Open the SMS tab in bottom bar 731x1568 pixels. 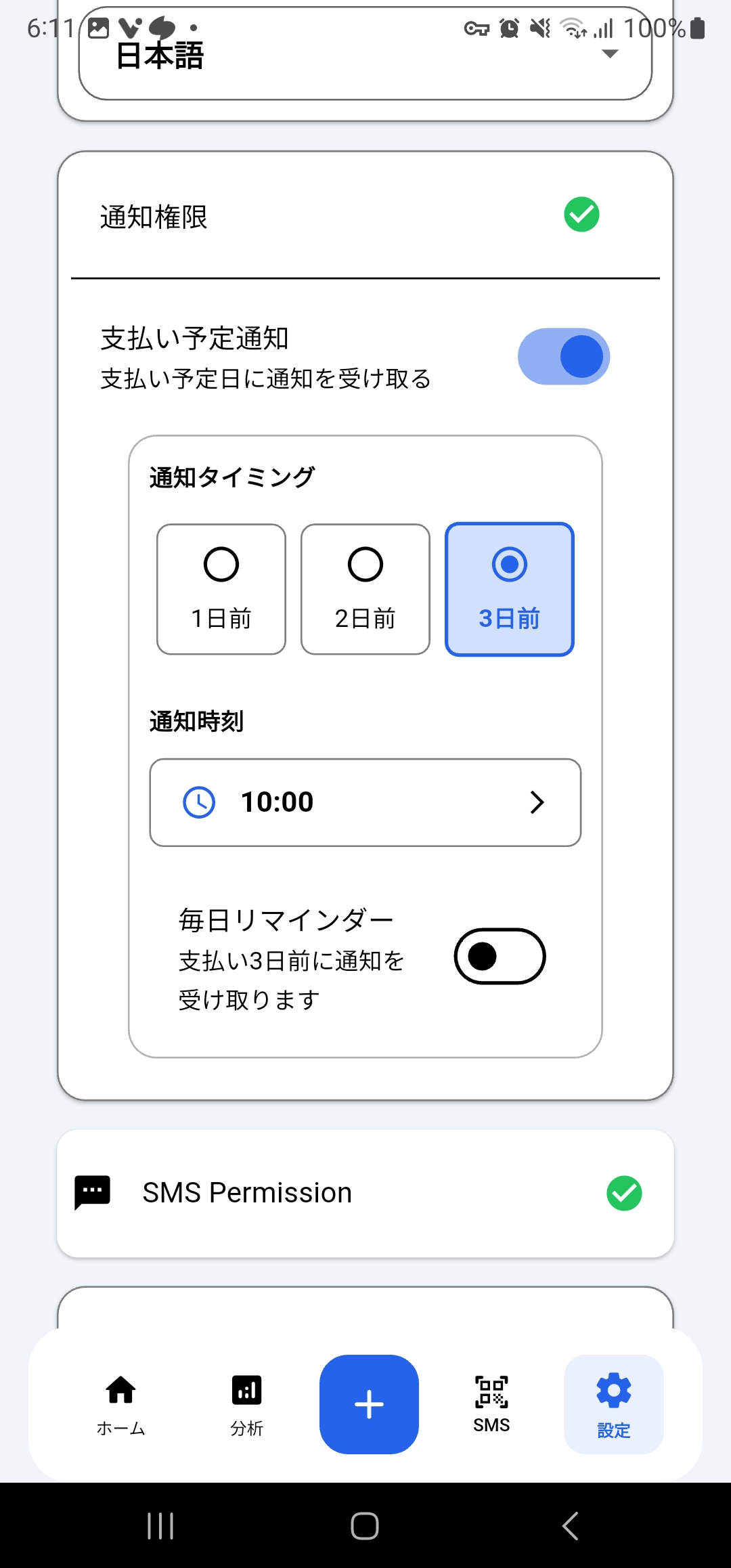491,1404
